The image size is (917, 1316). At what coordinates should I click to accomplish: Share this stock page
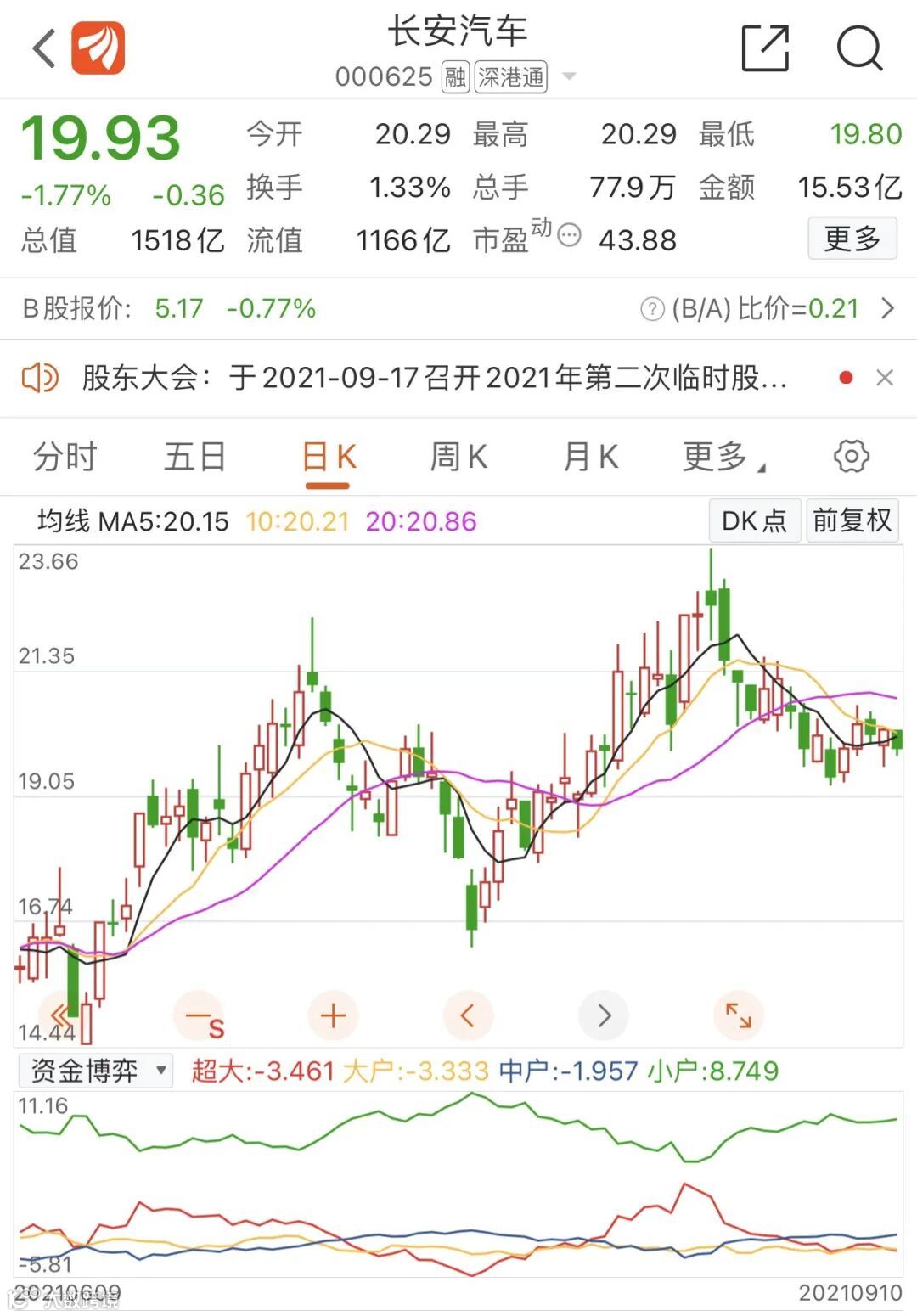click(765, 48)
